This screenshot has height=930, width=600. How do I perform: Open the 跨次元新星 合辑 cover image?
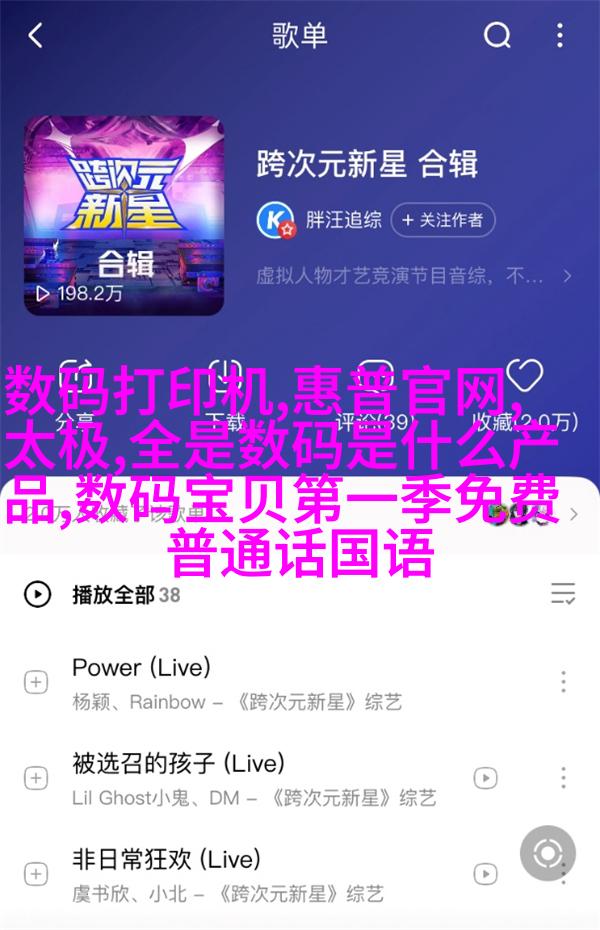(x=125, y=214)
